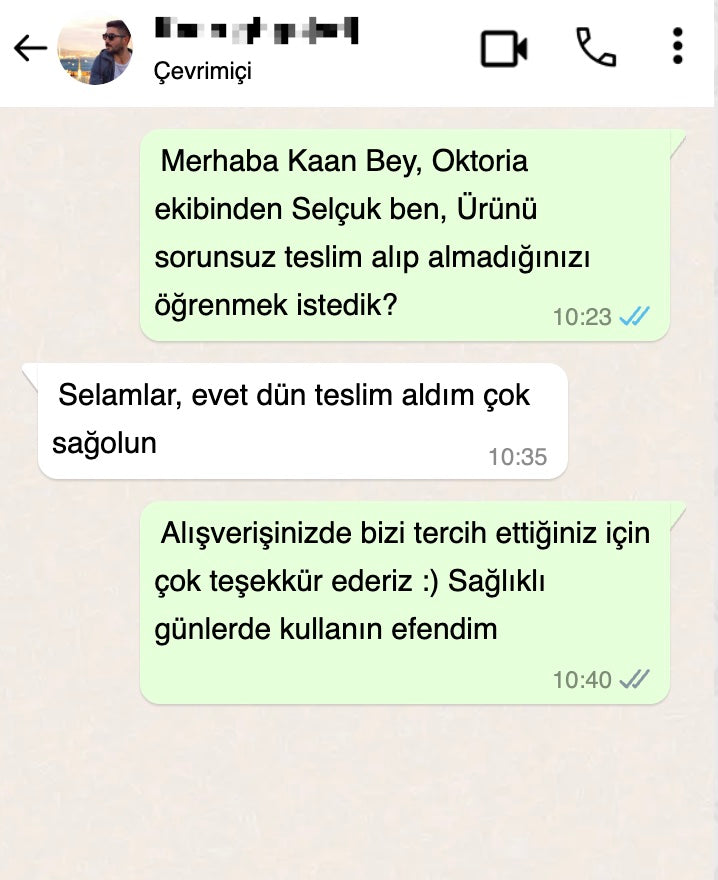This screenshot has width=718, height=880.
Task: Go back using the arrow icon
Action: pyautogui.click(x=29, y=49)
